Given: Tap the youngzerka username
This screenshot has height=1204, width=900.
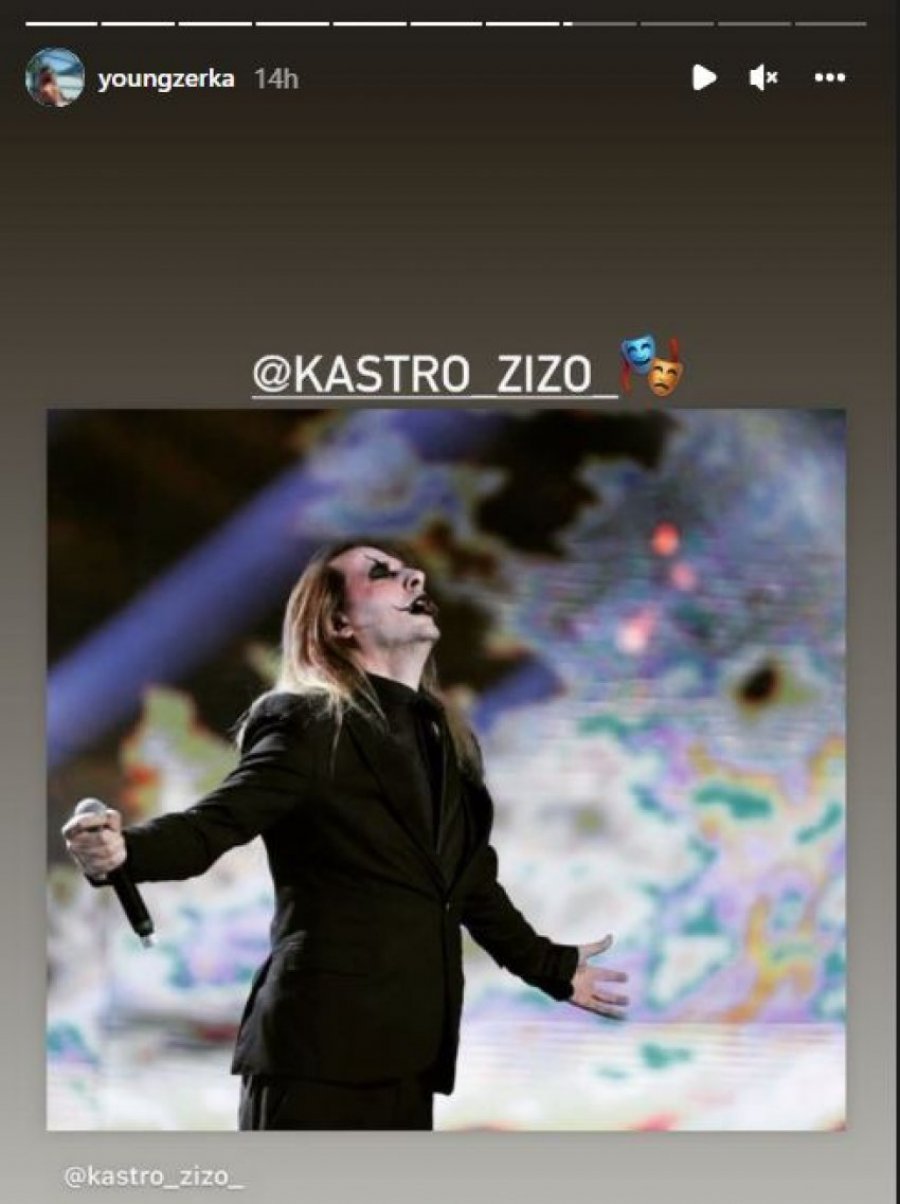Looking at the screenshot, I should (166, 79).
